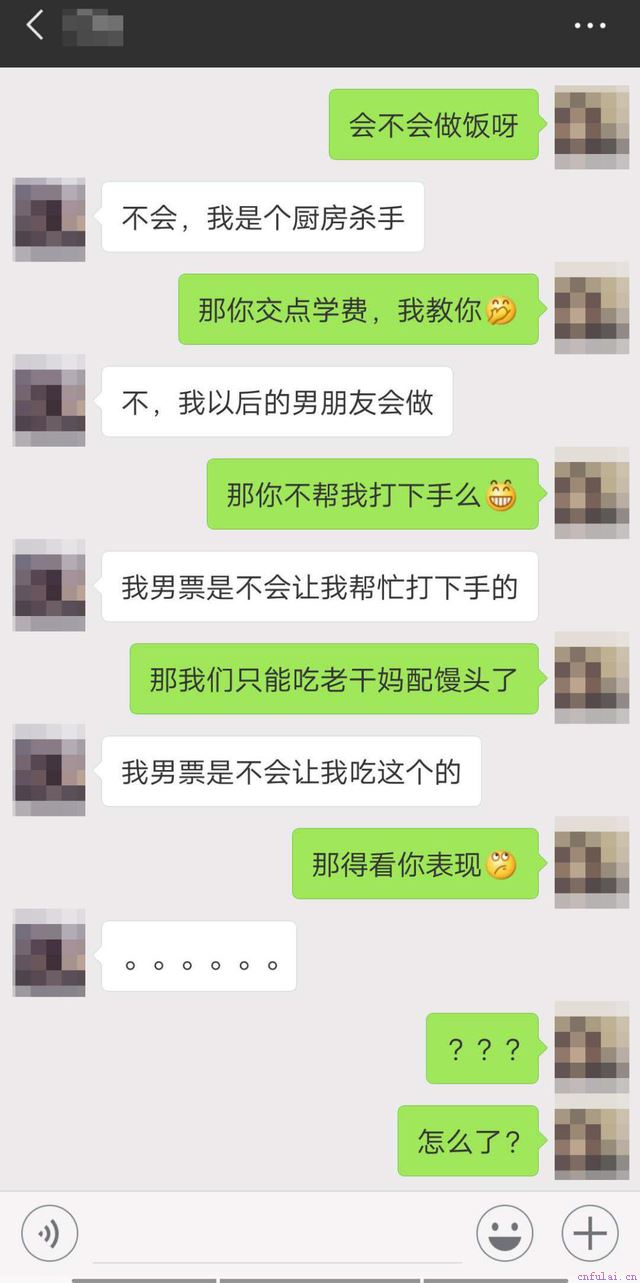Screen dimensions: 640x1283
Task: Switch to voice message input
Action: coord(49,1233)
